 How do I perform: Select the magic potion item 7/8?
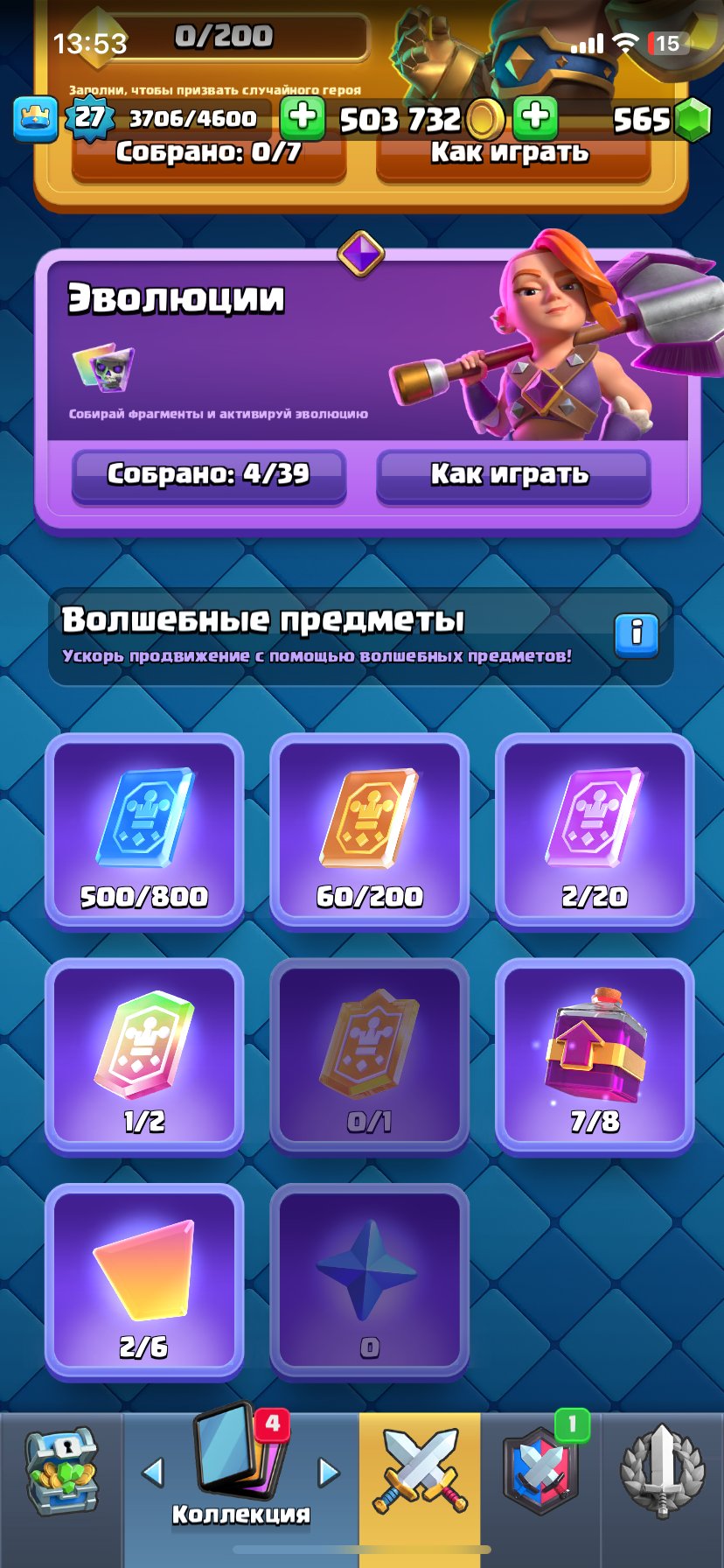pyautogui.click(x=595, y=1056)
